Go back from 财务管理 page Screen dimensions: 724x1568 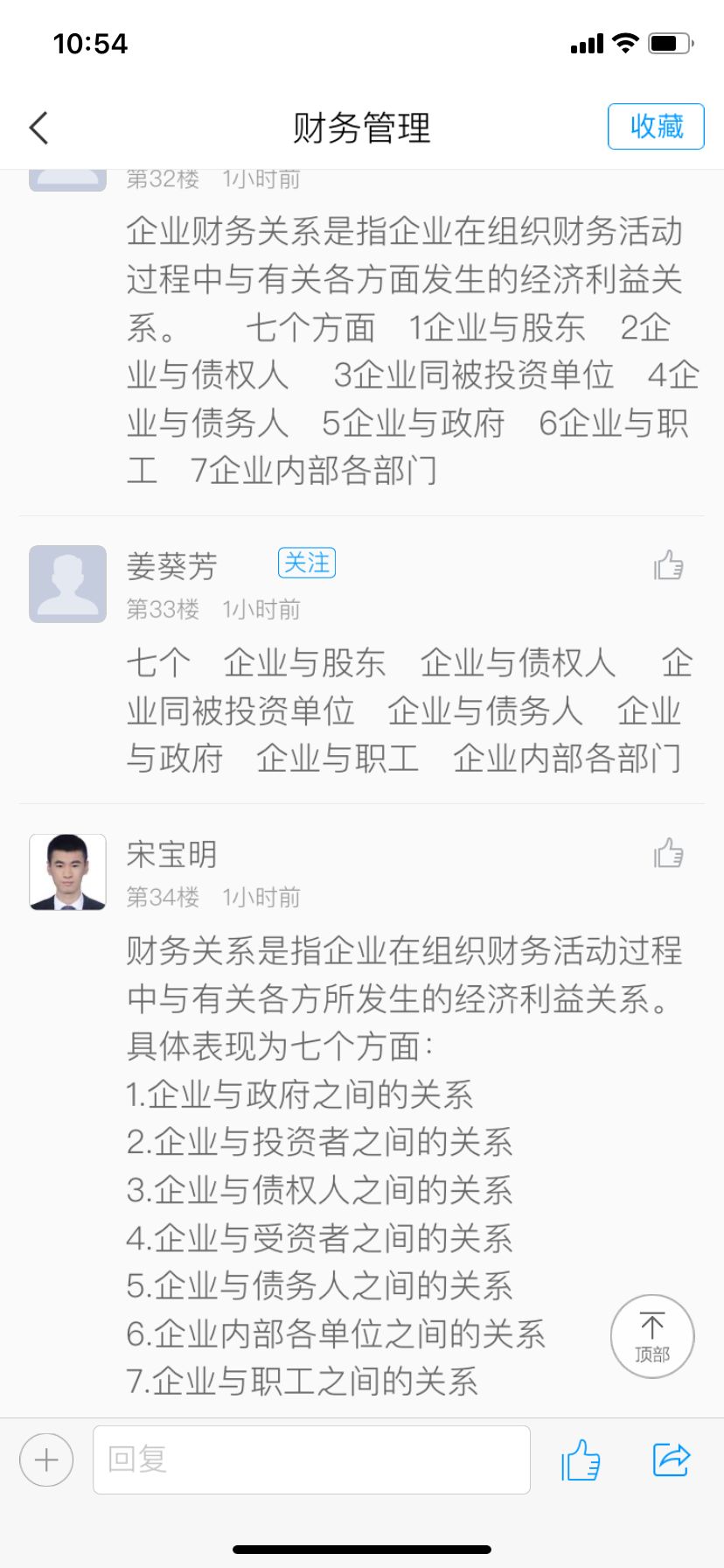click(x=39, y=128)
